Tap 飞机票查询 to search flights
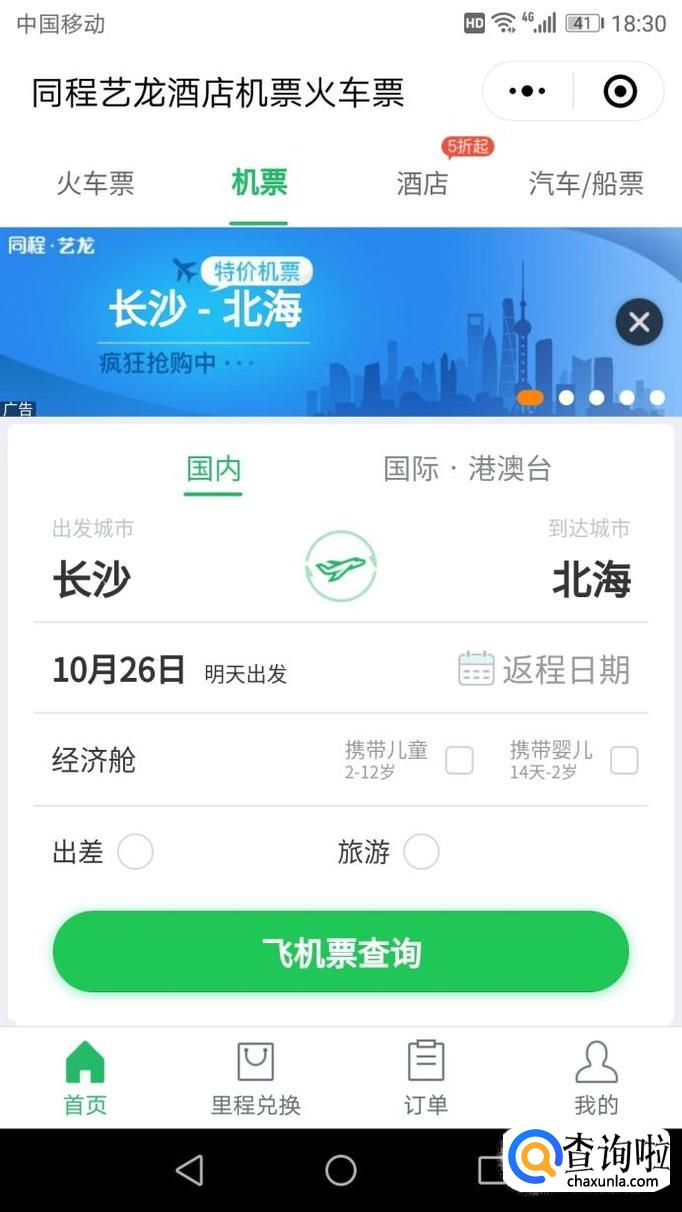The width and height of the screenshot is (682, 1212). [341, 952]
